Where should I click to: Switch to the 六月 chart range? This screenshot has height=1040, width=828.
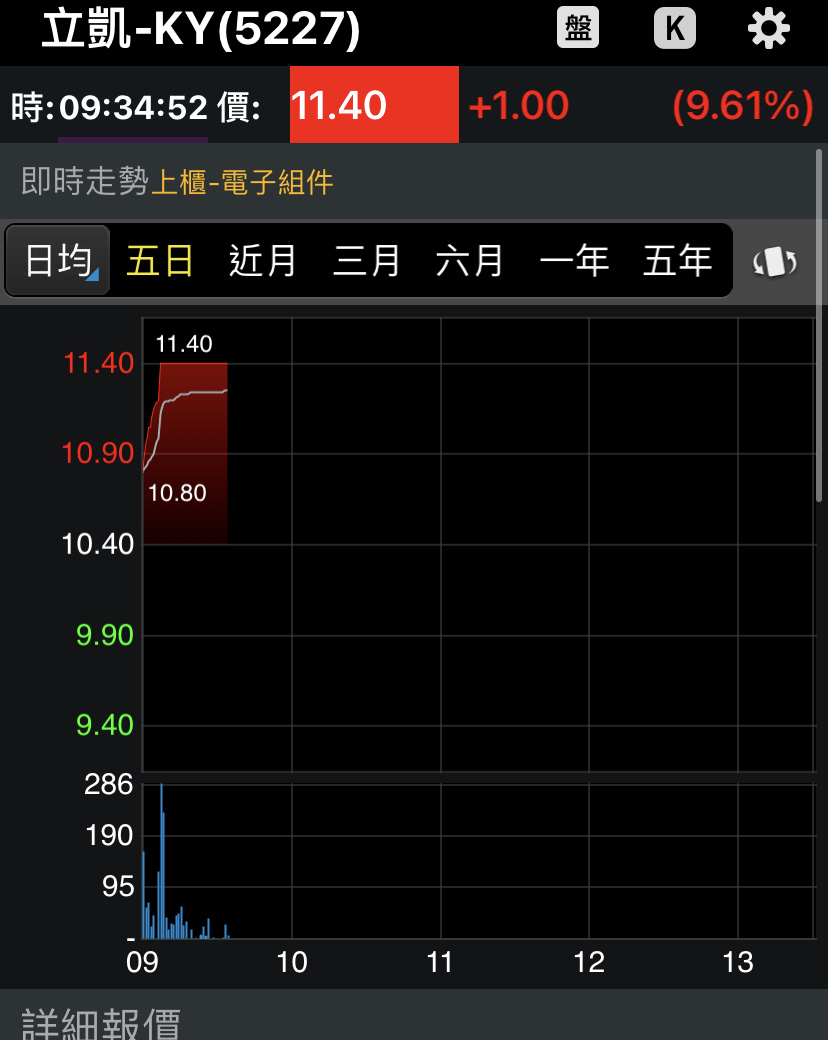pos(470,261)
